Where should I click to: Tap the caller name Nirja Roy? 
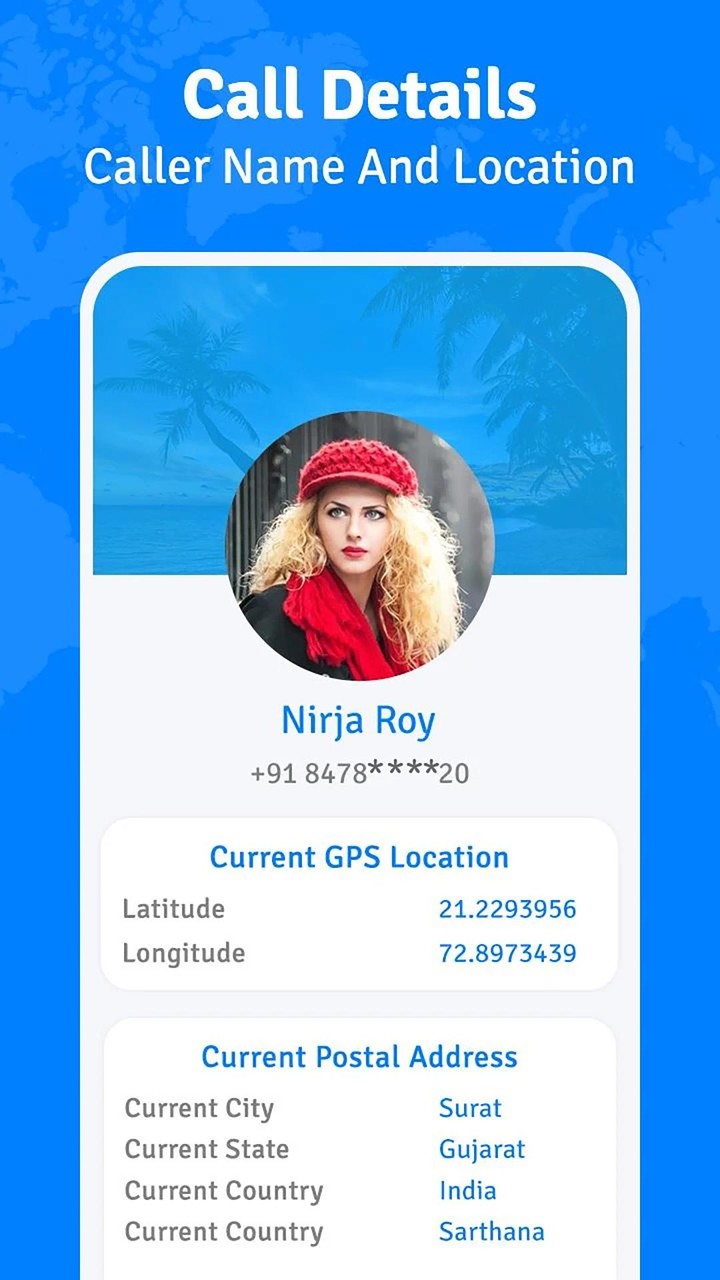[357, 719]
